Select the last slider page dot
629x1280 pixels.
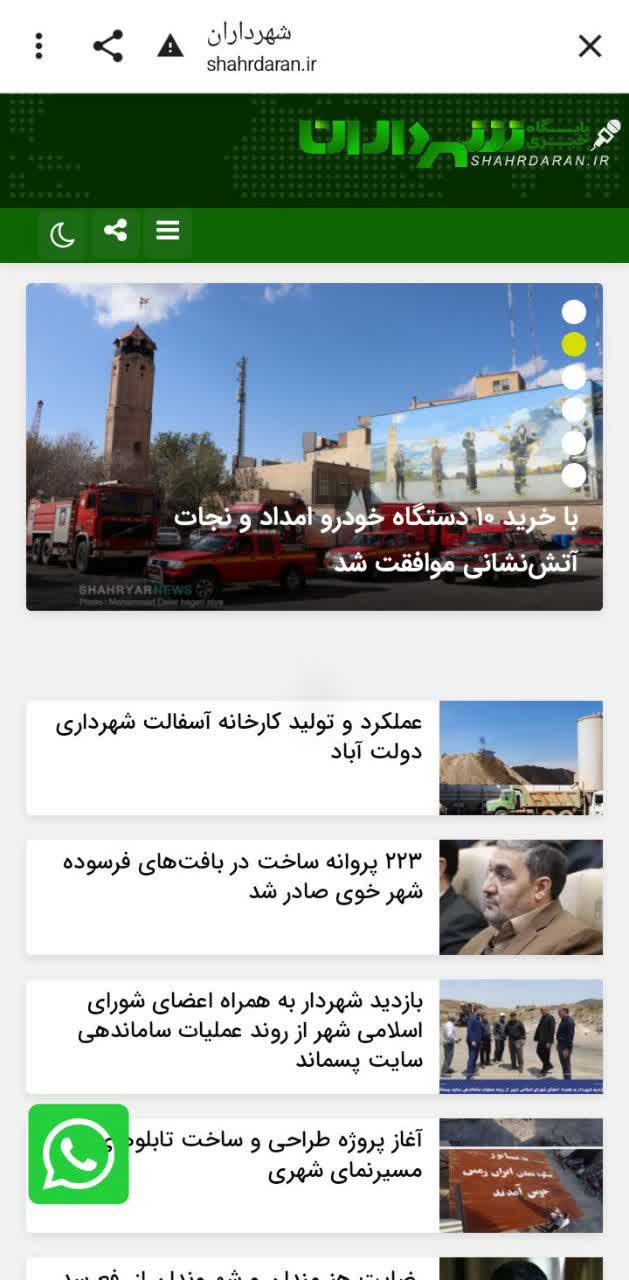pos(574,475)
